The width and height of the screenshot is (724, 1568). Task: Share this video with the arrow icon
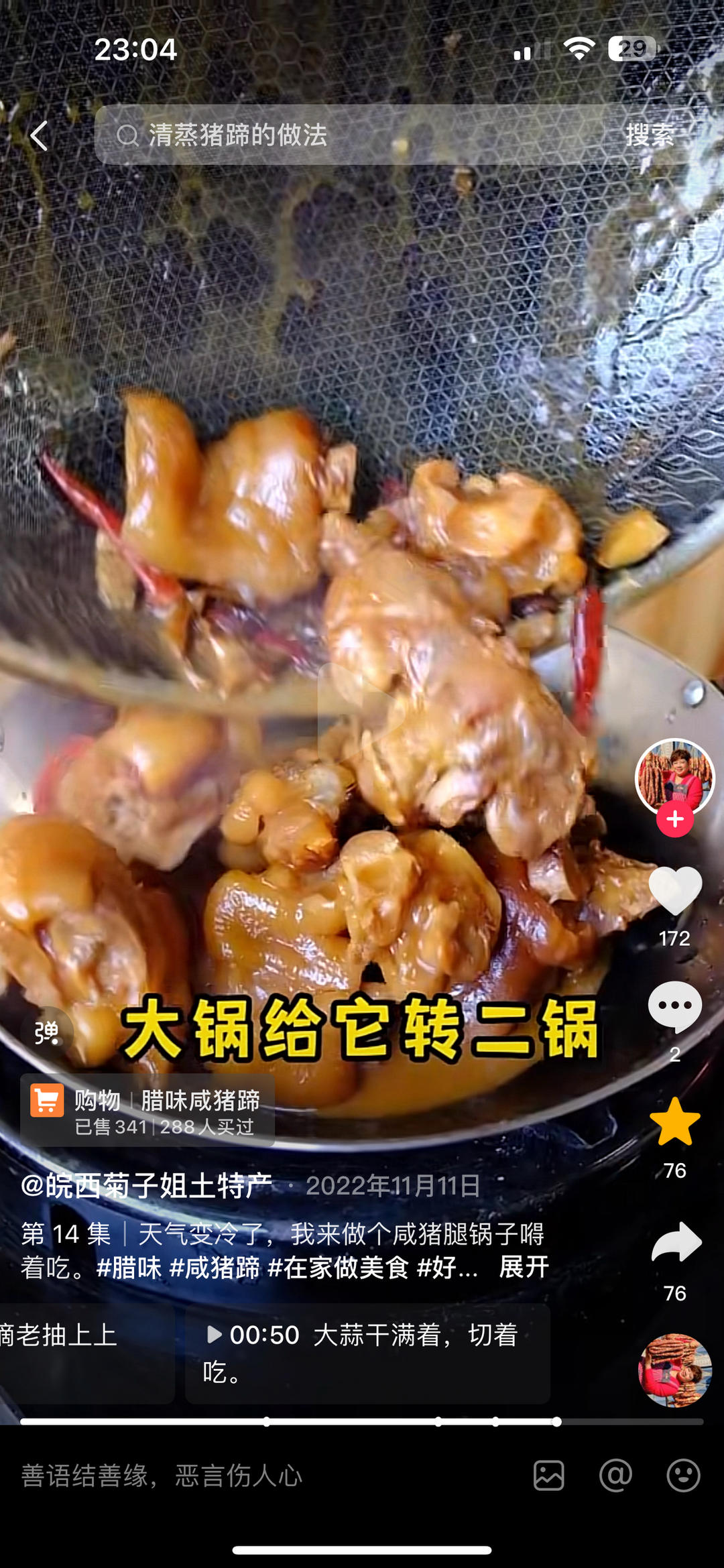(674, 1242)
